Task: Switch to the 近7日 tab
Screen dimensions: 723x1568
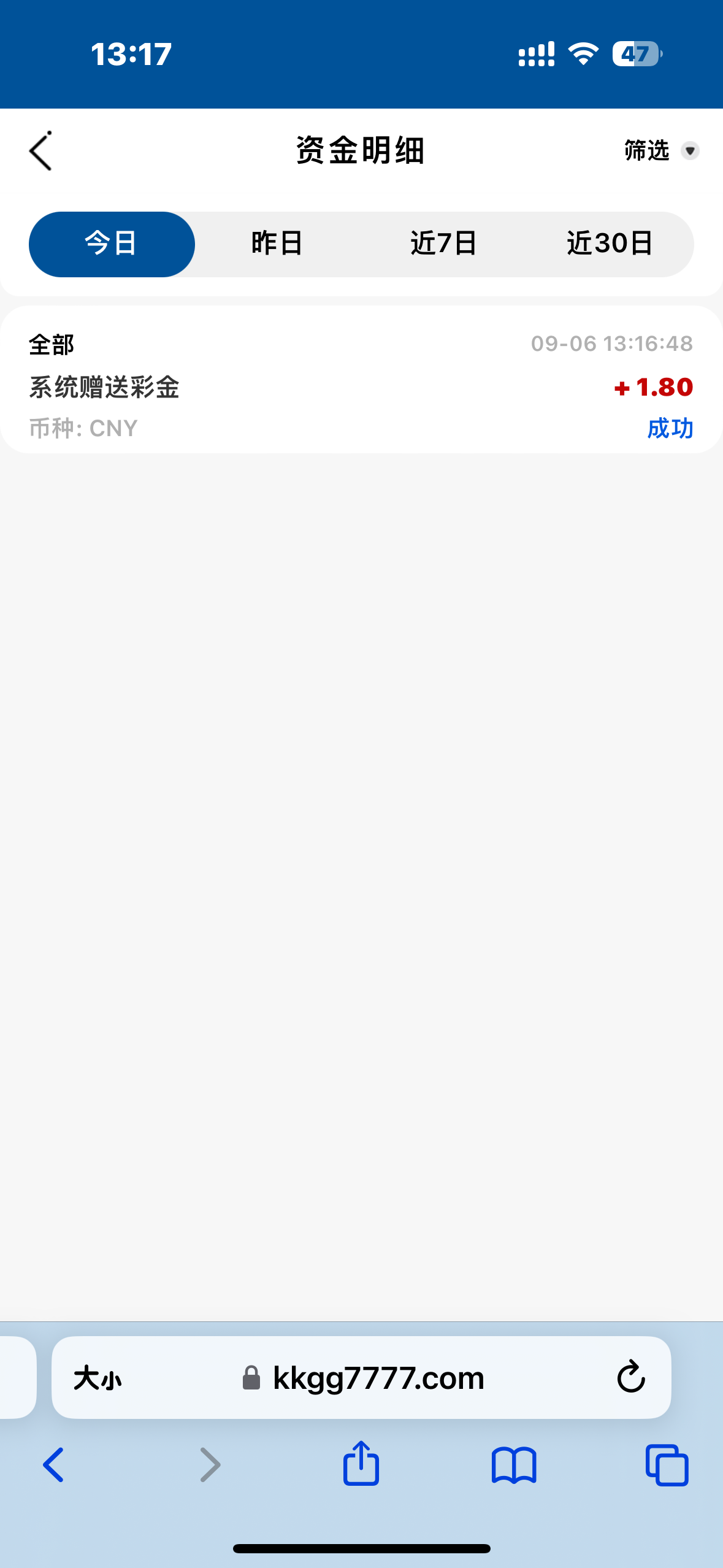Action: (443, 244)
